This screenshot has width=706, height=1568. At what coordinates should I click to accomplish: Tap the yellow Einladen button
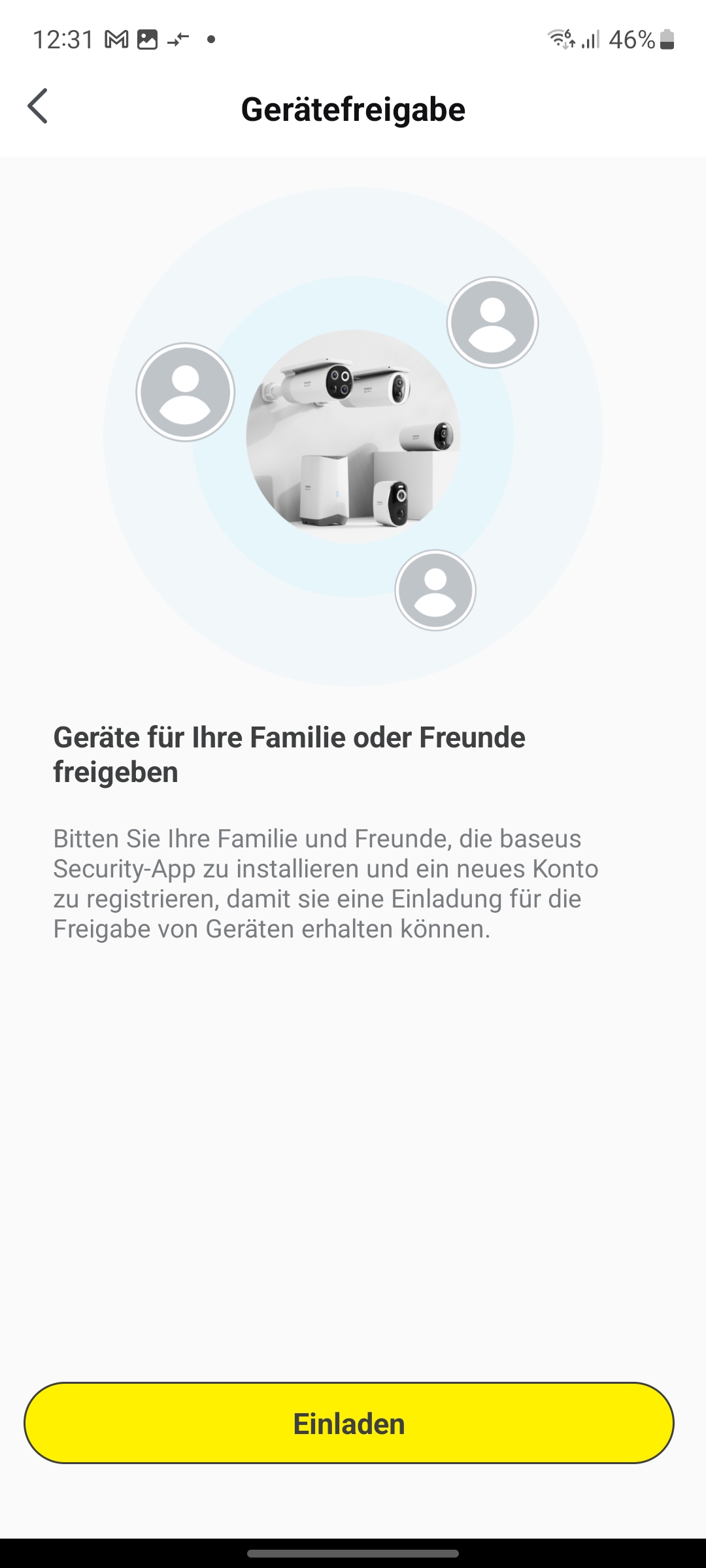(x=349, y=1423)
